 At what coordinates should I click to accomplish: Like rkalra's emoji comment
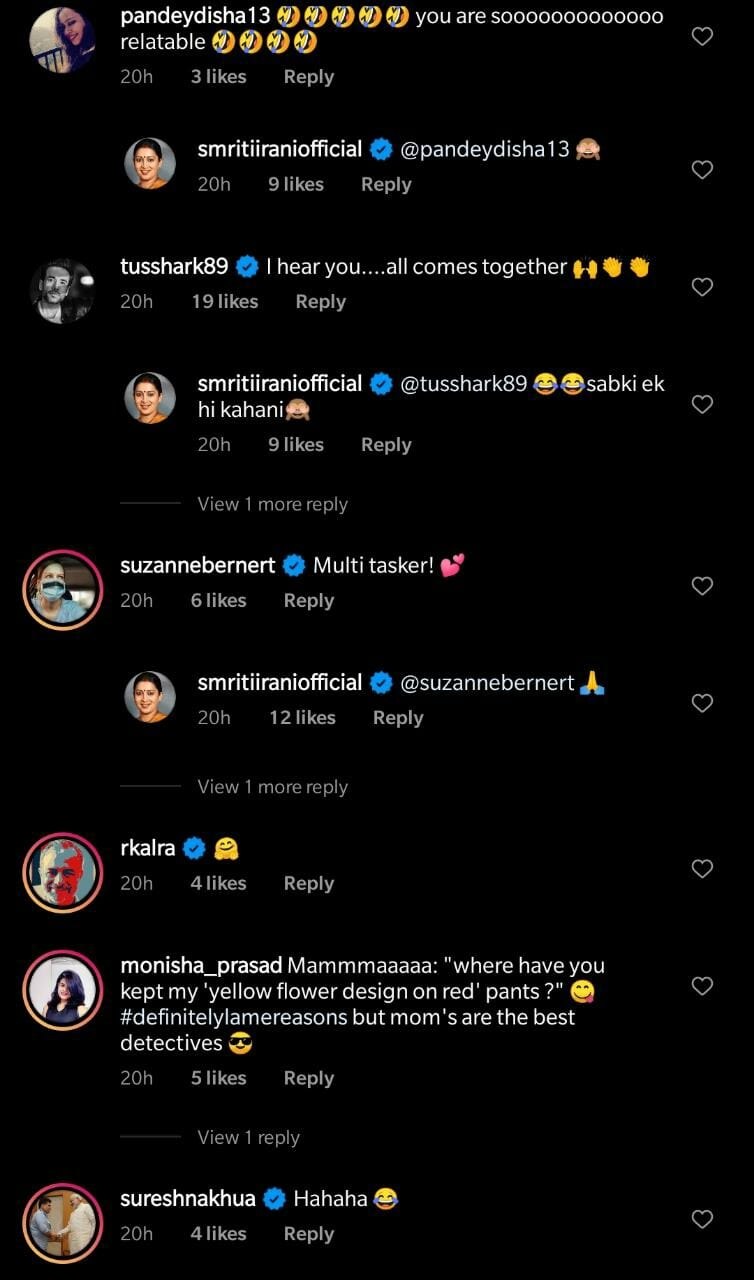(x=703, y=869)
